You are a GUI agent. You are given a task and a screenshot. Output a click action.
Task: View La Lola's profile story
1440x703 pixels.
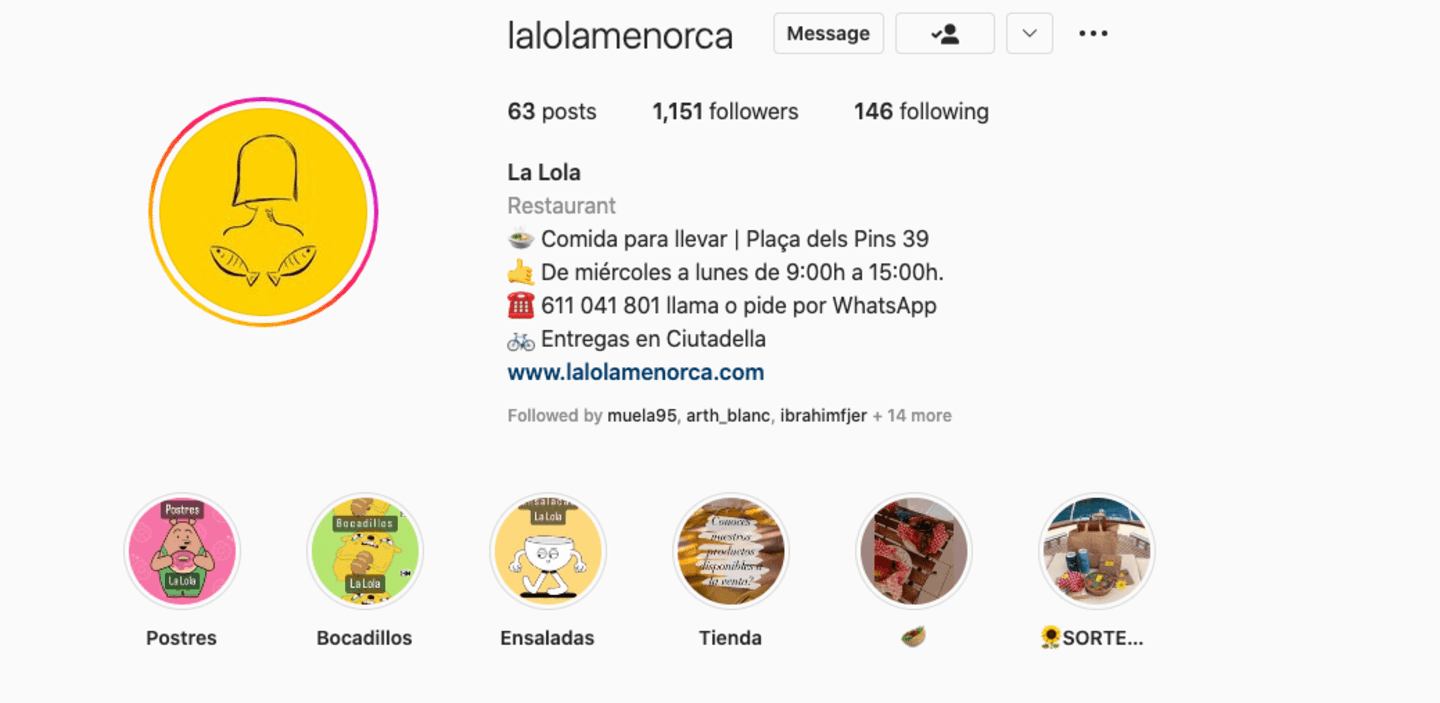point(264,212)
